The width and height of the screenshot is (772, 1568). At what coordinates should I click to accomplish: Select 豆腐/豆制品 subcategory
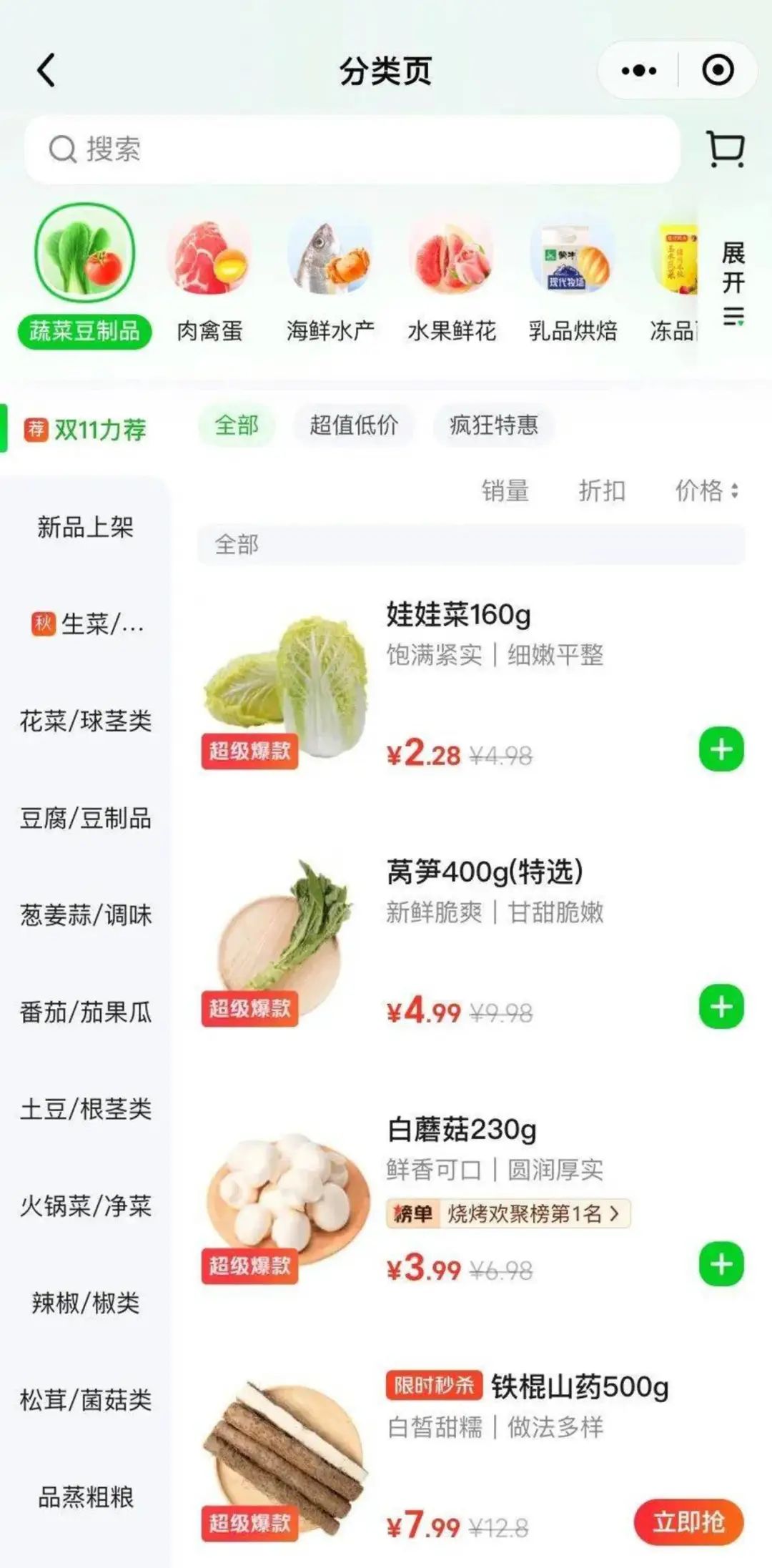(85, 818)
